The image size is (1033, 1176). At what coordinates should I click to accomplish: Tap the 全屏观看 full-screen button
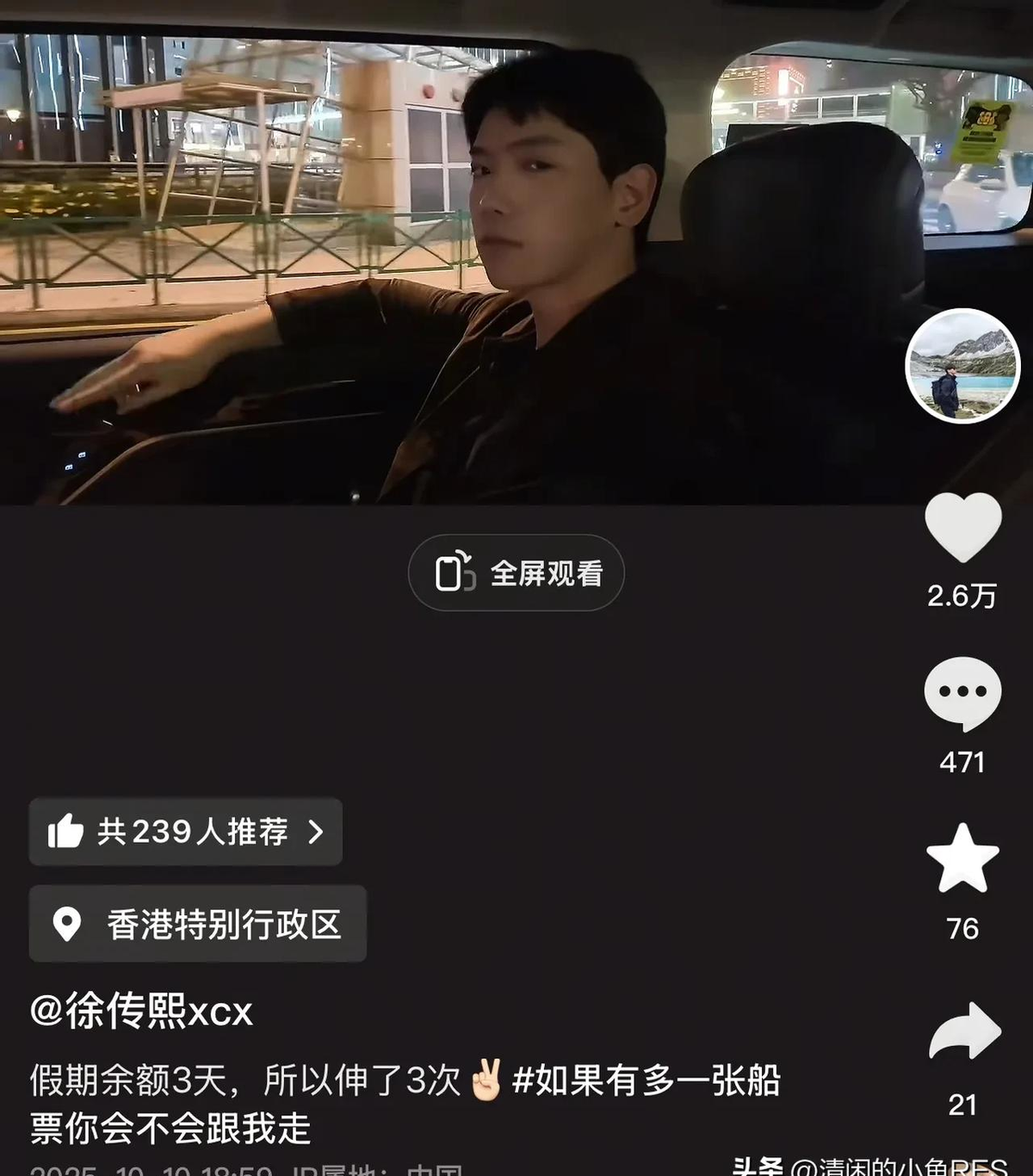point(516,573)
